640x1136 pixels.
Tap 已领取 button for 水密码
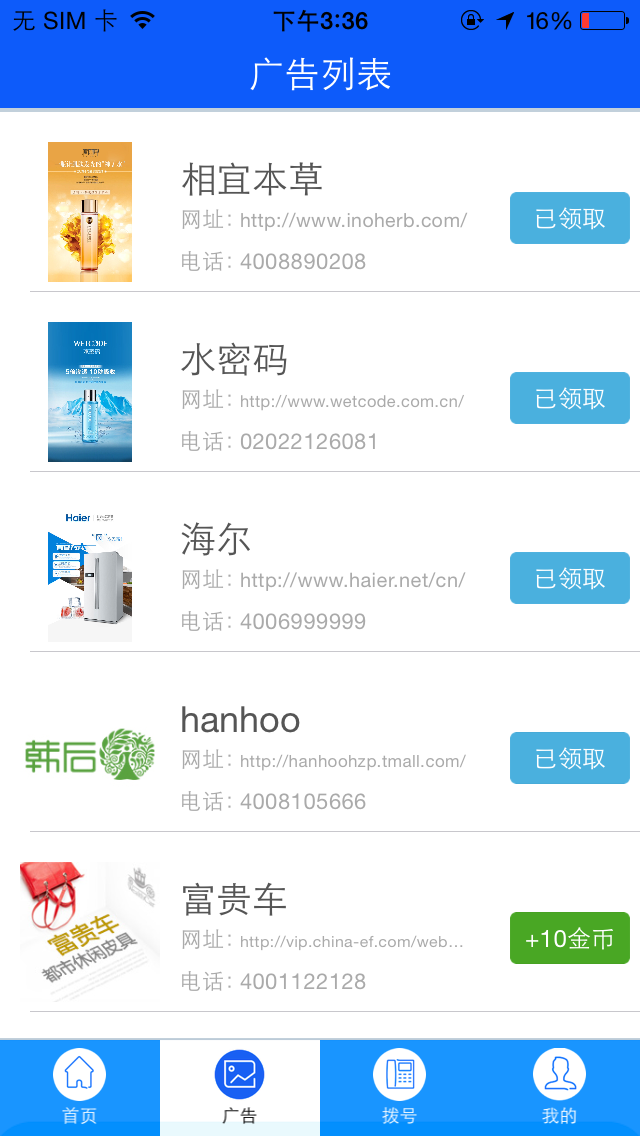569,398
